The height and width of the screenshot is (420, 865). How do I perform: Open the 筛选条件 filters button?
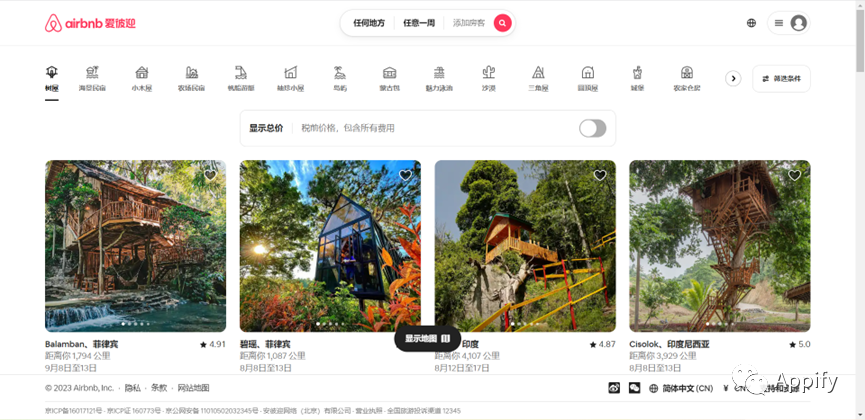click(x=781, y=79)
